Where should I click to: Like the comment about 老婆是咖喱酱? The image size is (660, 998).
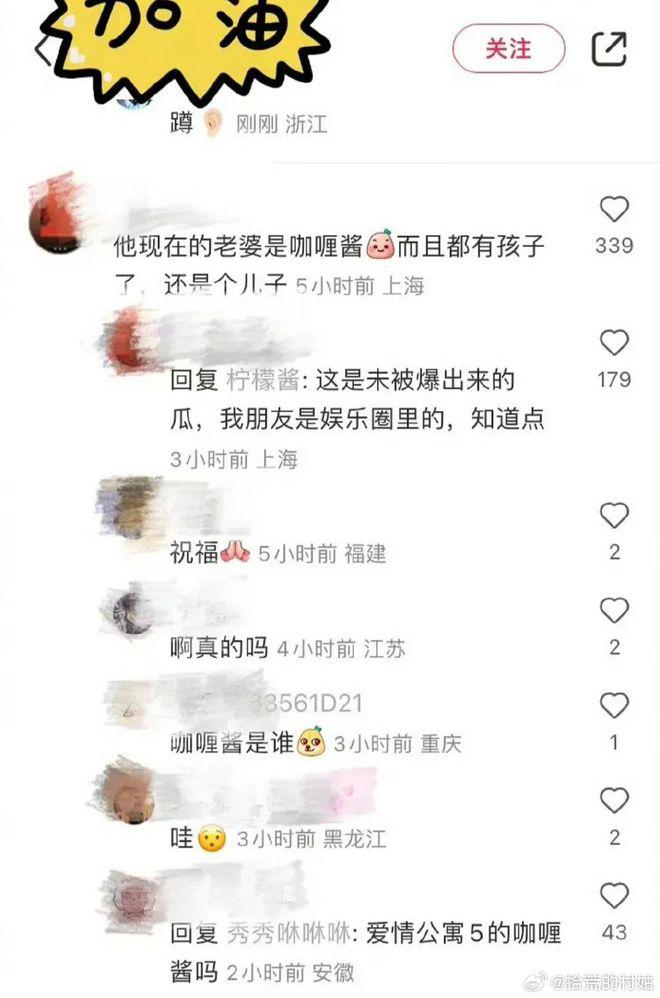(x=613, y=210)
